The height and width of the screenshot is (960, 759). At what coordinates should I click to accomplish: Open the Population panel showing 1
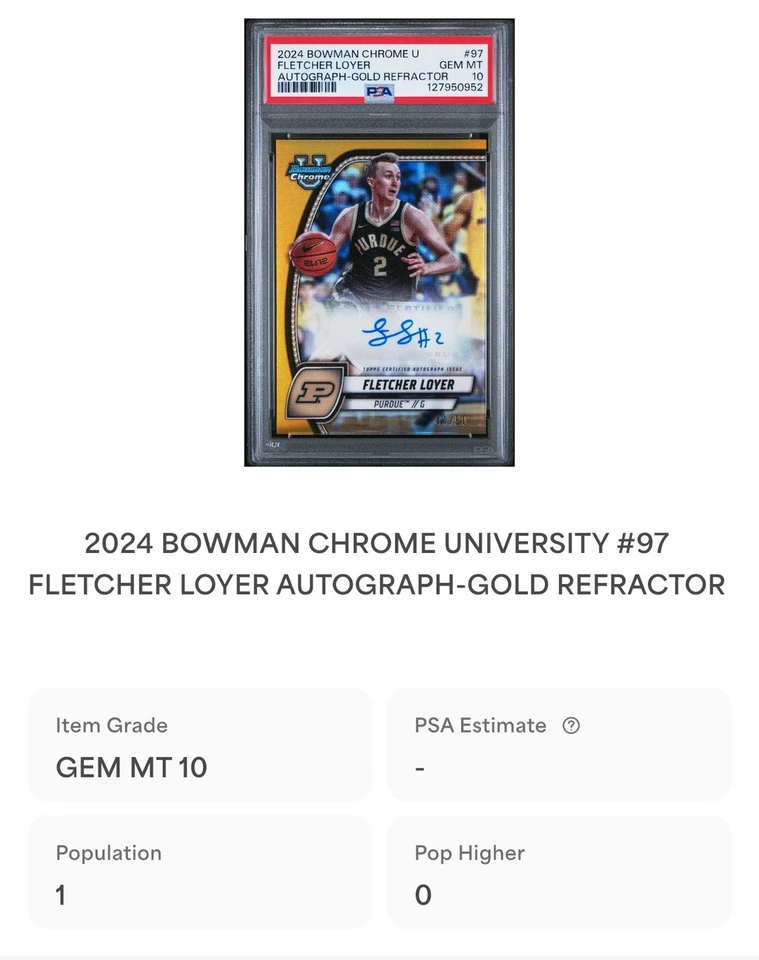point(200,870)
